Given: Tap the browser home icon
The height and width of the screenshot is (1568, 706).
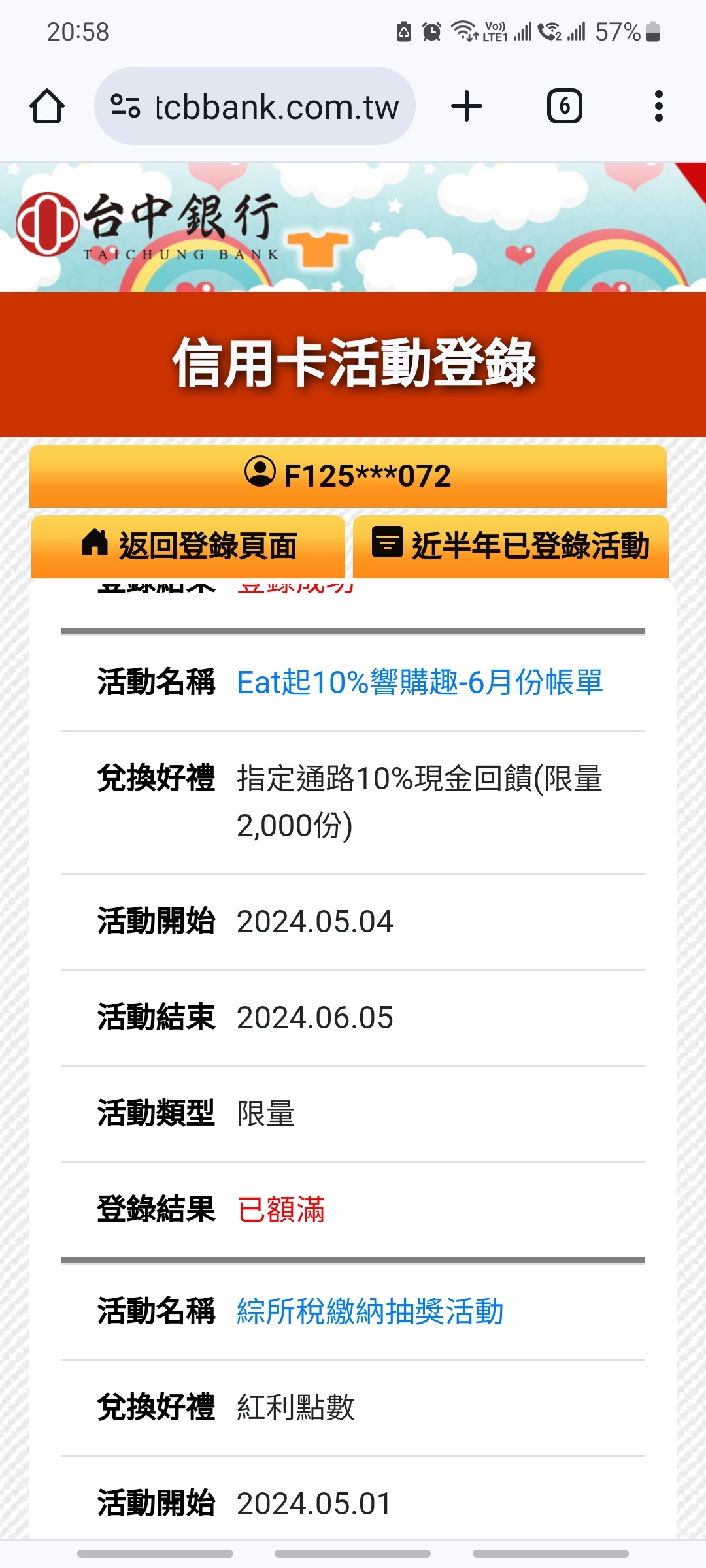Looking at the screenshot, I should coord(47,106).
